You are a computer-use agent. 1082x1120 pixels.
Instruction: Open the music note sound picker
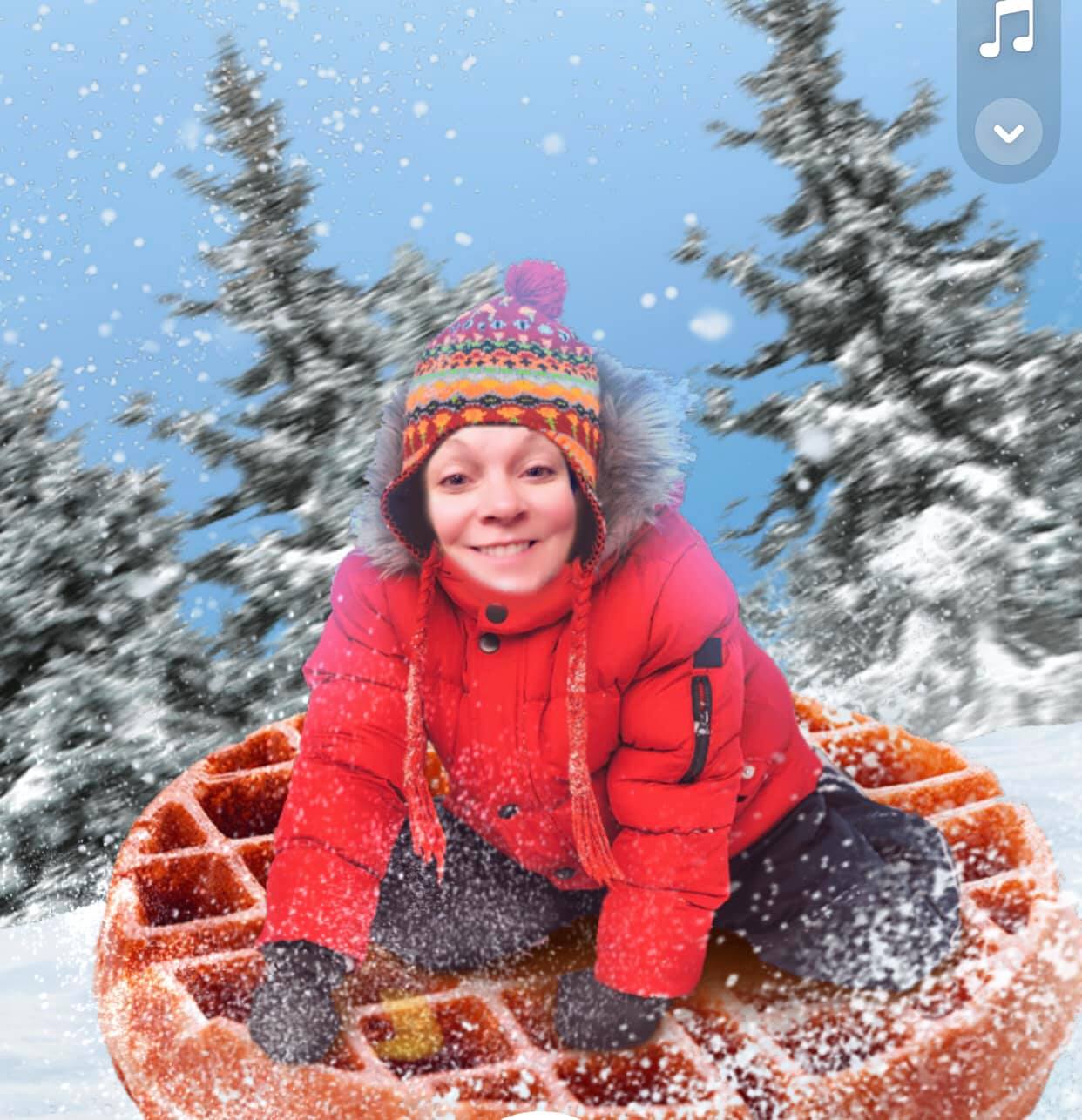[1007, 29]
